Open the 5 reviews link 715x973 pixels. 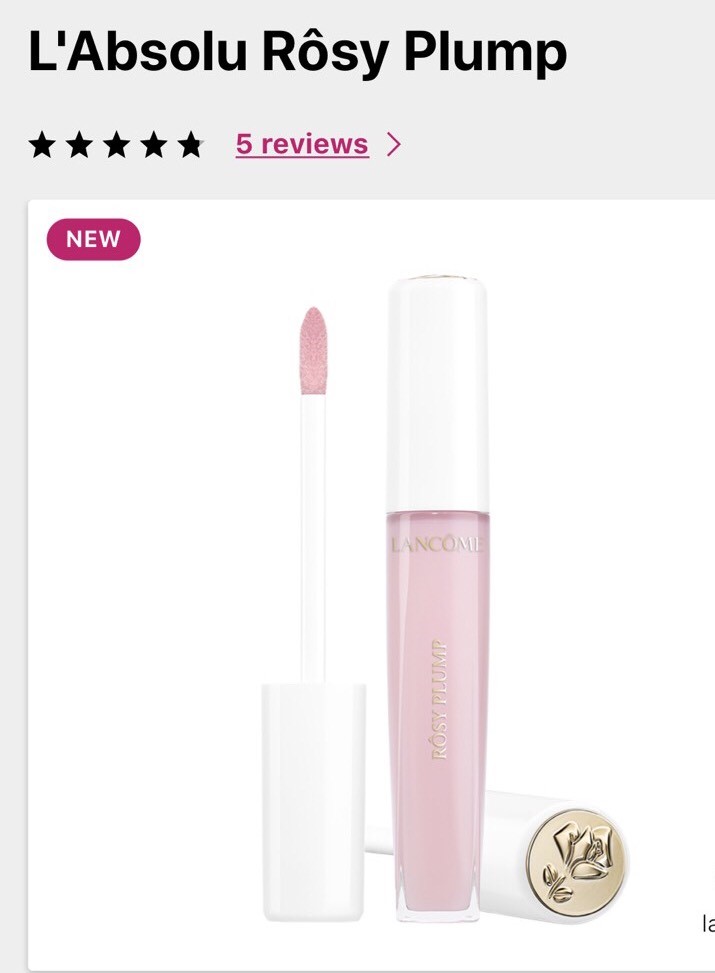click(302, 145)
